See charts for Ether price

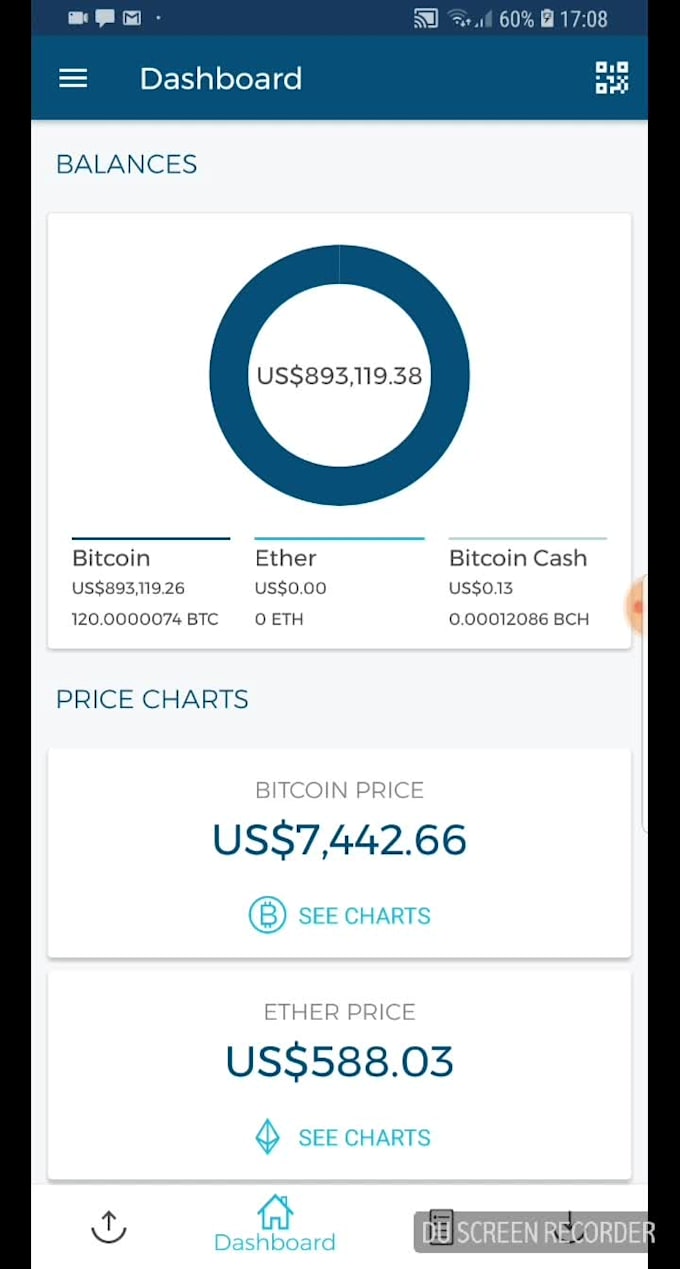tap(340, 1137)
